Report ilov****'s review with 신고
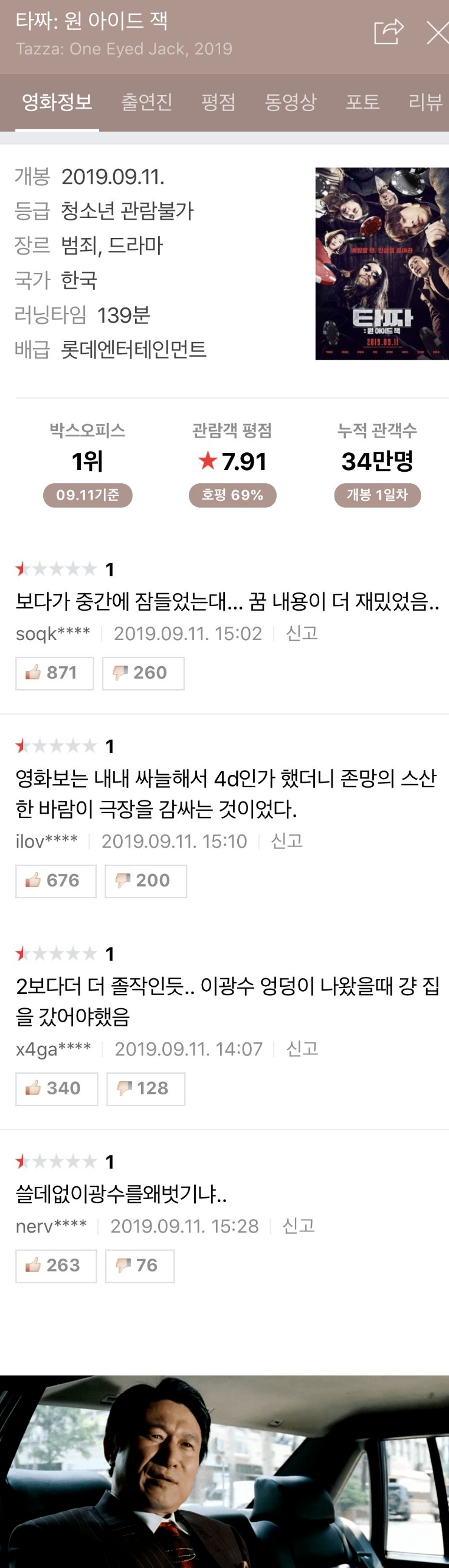The width and height of the screenshot is (449, 1568). [287, 840]
